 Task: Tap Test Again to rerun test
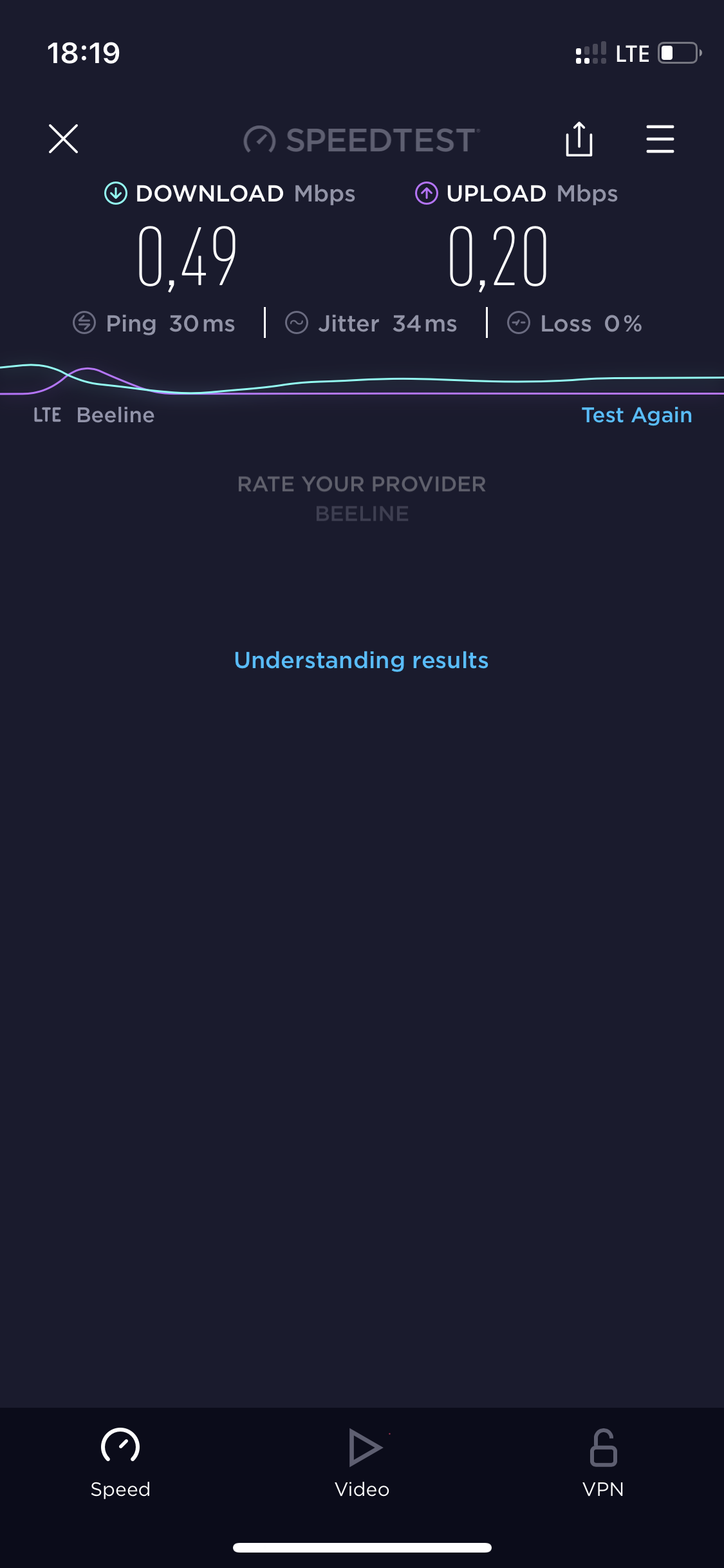coord(636,415)
